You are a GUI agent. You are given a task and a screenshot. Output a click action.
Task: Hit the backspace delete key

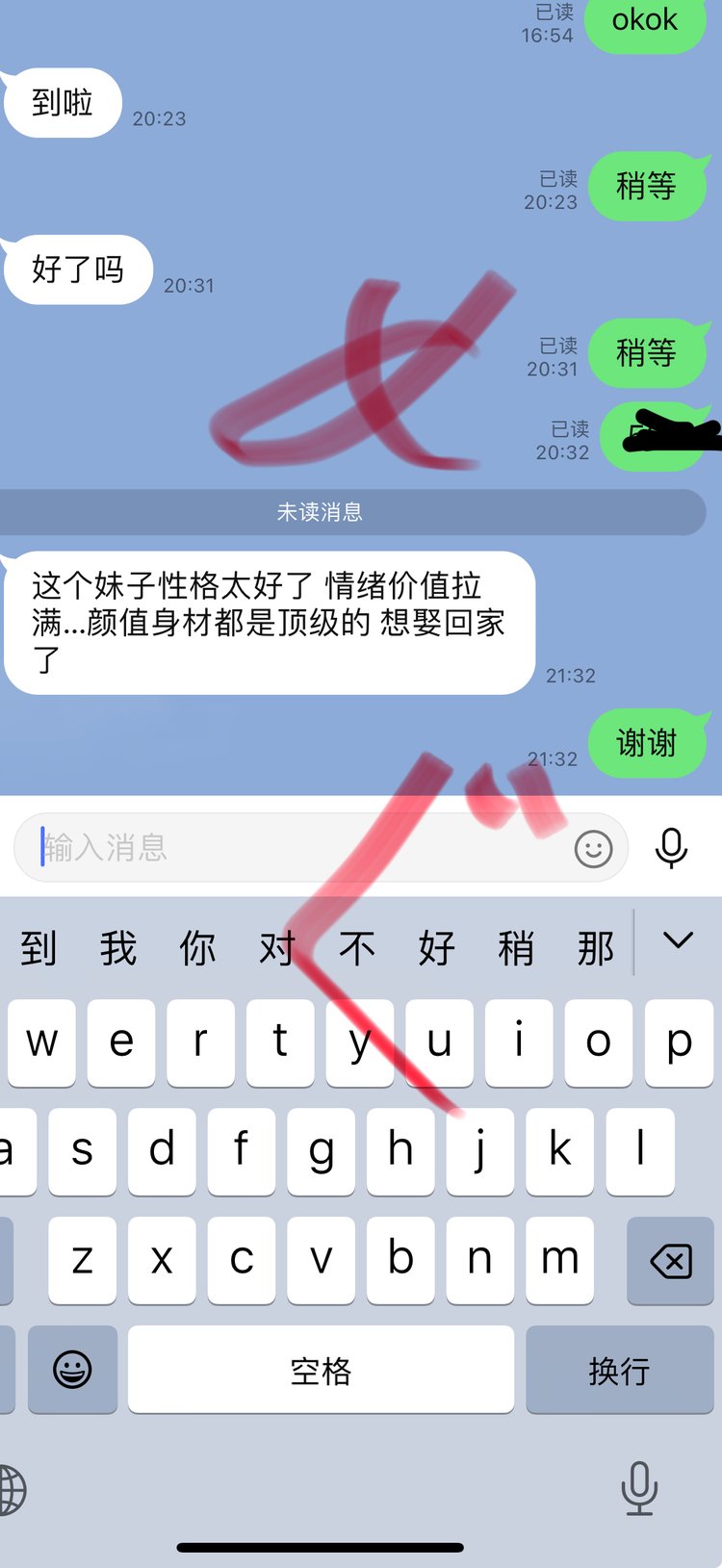(x=670, y=1260)
